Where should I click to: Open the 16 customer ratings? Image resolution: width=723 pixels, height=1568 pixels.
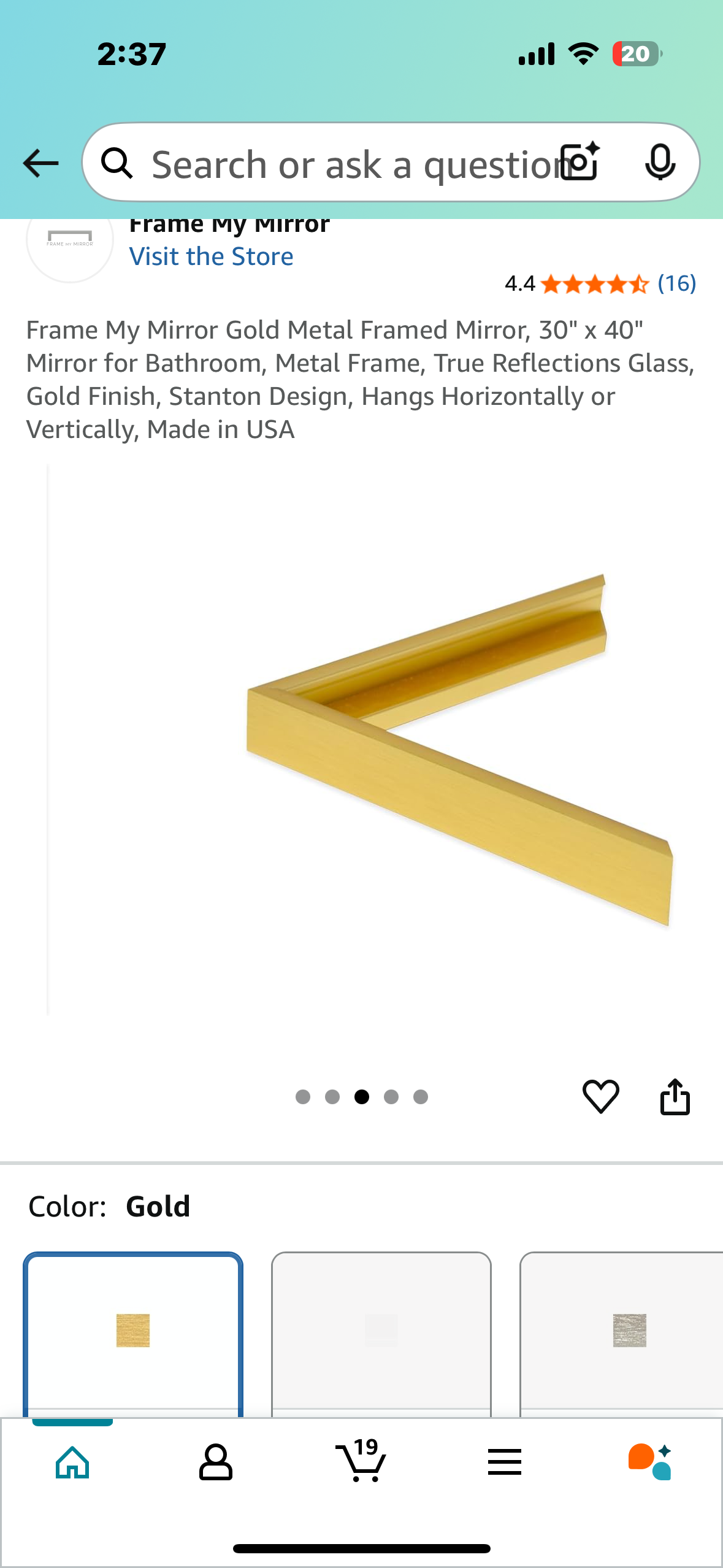point(676,283)
